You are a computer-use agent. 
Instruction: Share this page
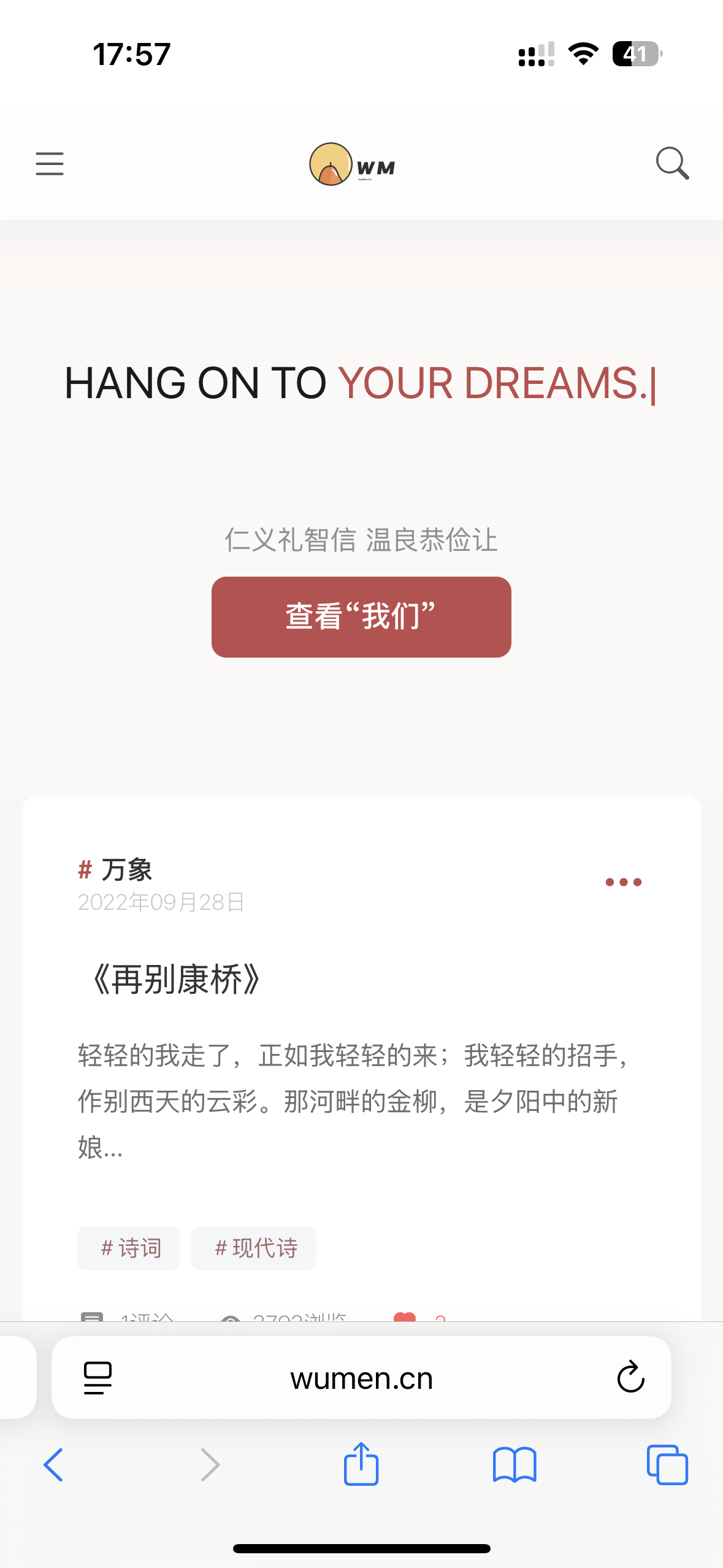361,1464
